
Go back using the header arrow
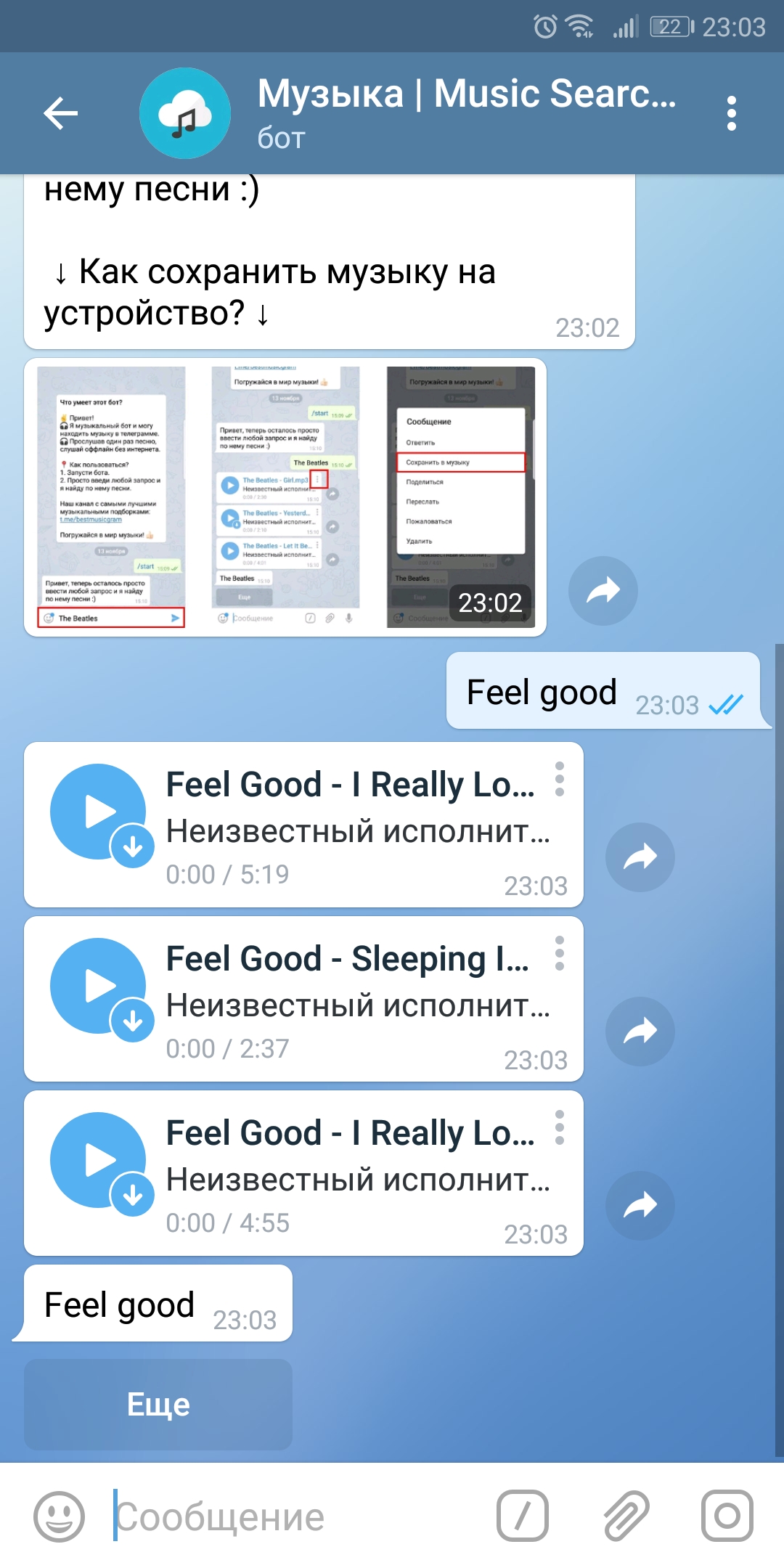61,113
